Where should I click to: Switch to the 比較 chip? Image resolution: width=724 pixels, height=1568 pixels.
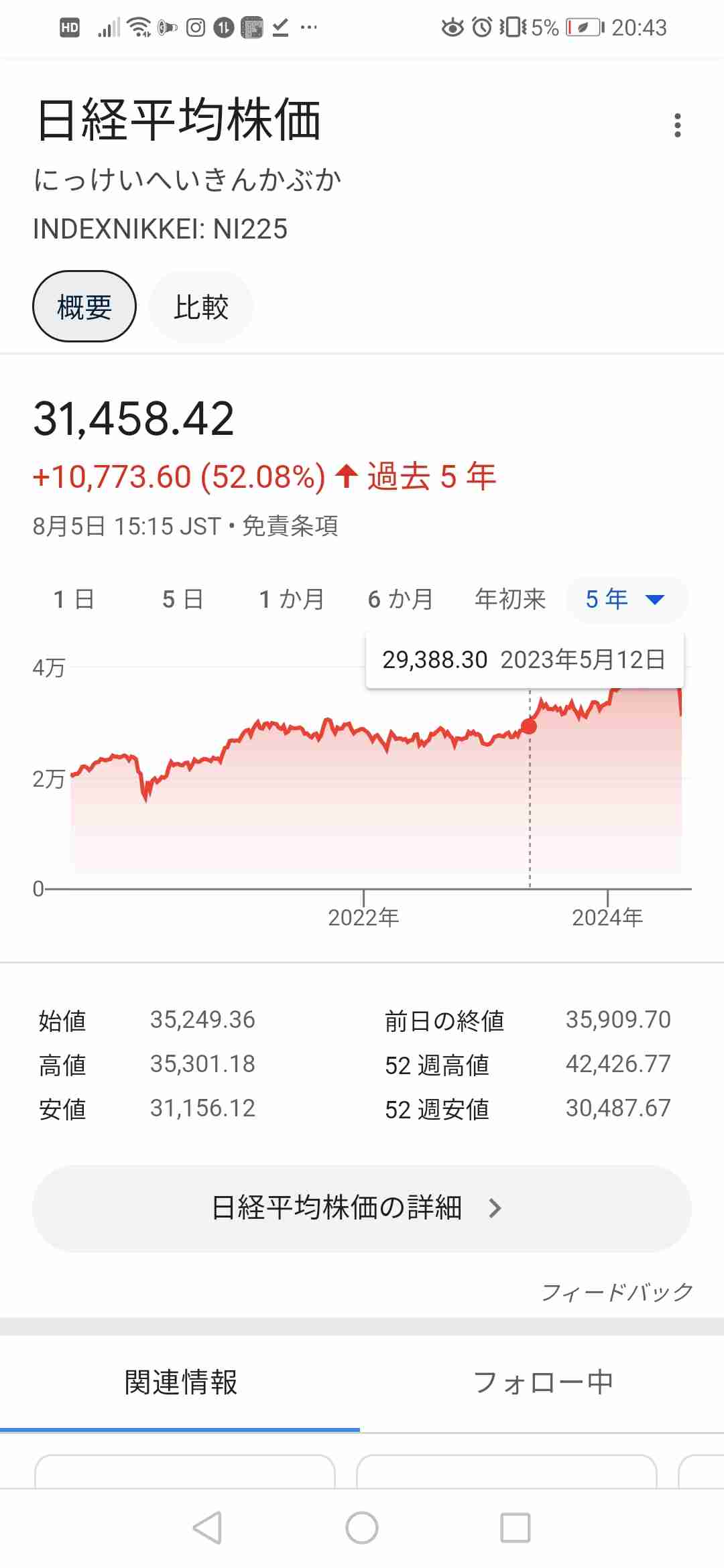pyautogui.click(x=201, y=307)
